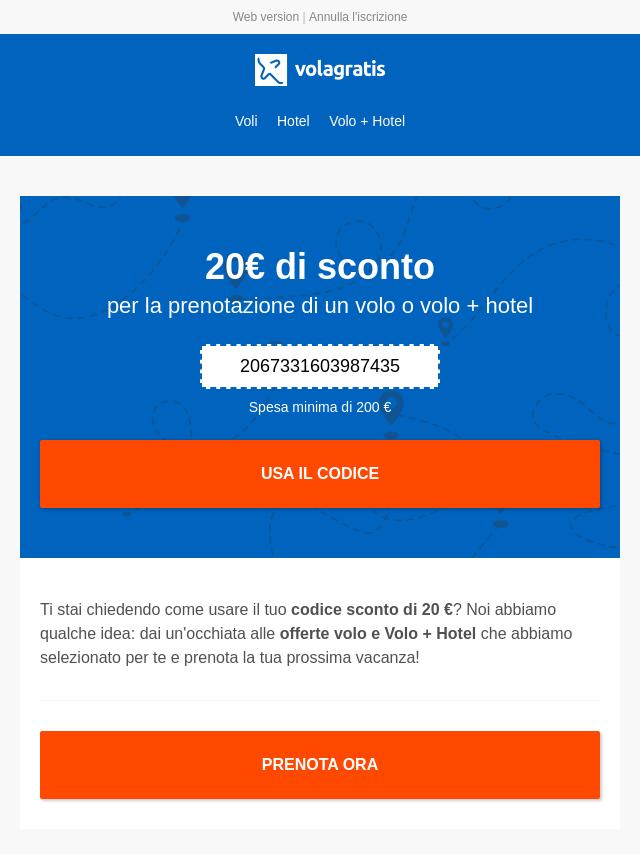
Task: Tap the PRENOTA ORA button
Action: pyautogui.click(x=320, y=765)
